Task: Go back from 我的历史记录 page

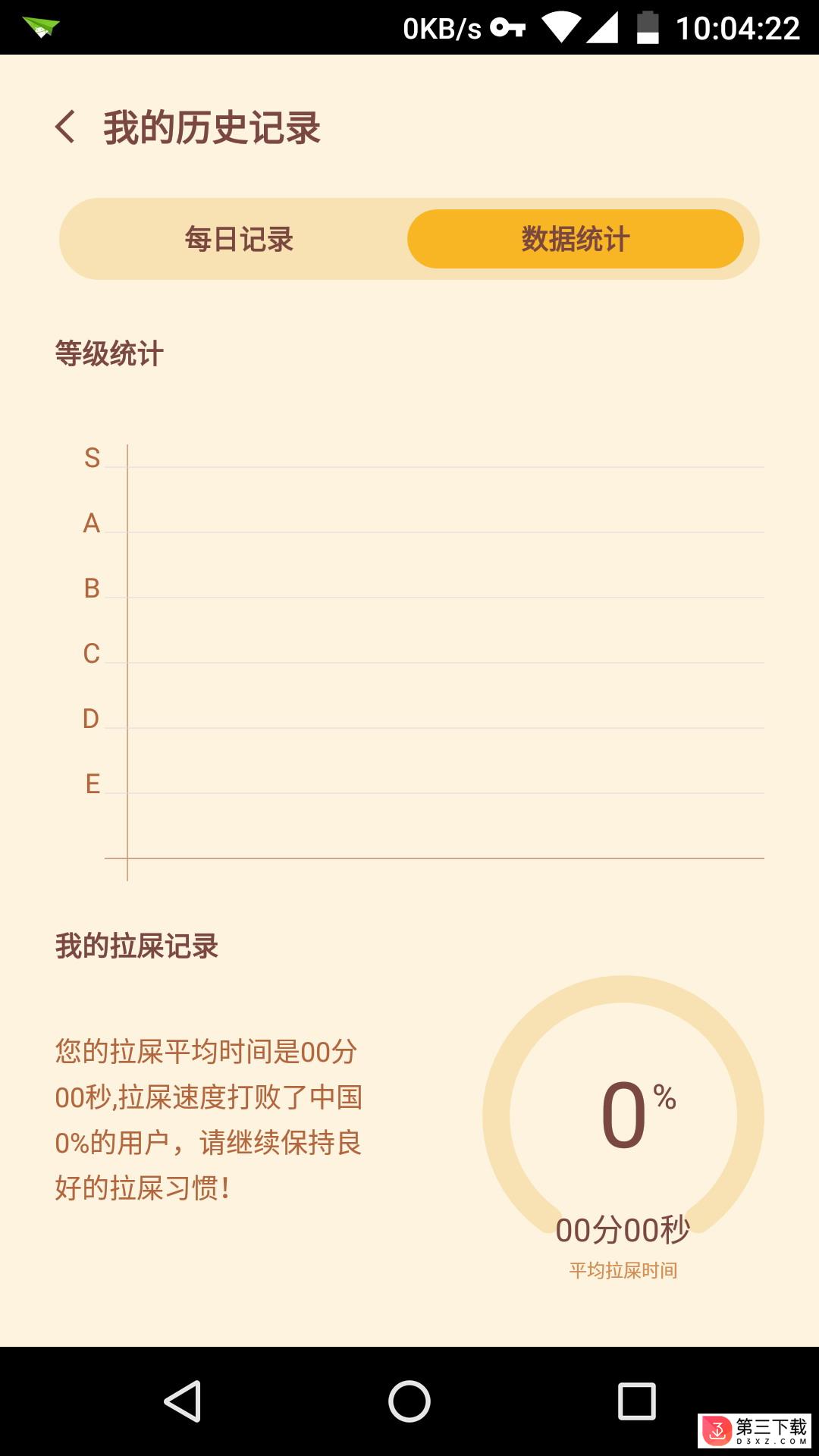Action: (x=66, y=127)
